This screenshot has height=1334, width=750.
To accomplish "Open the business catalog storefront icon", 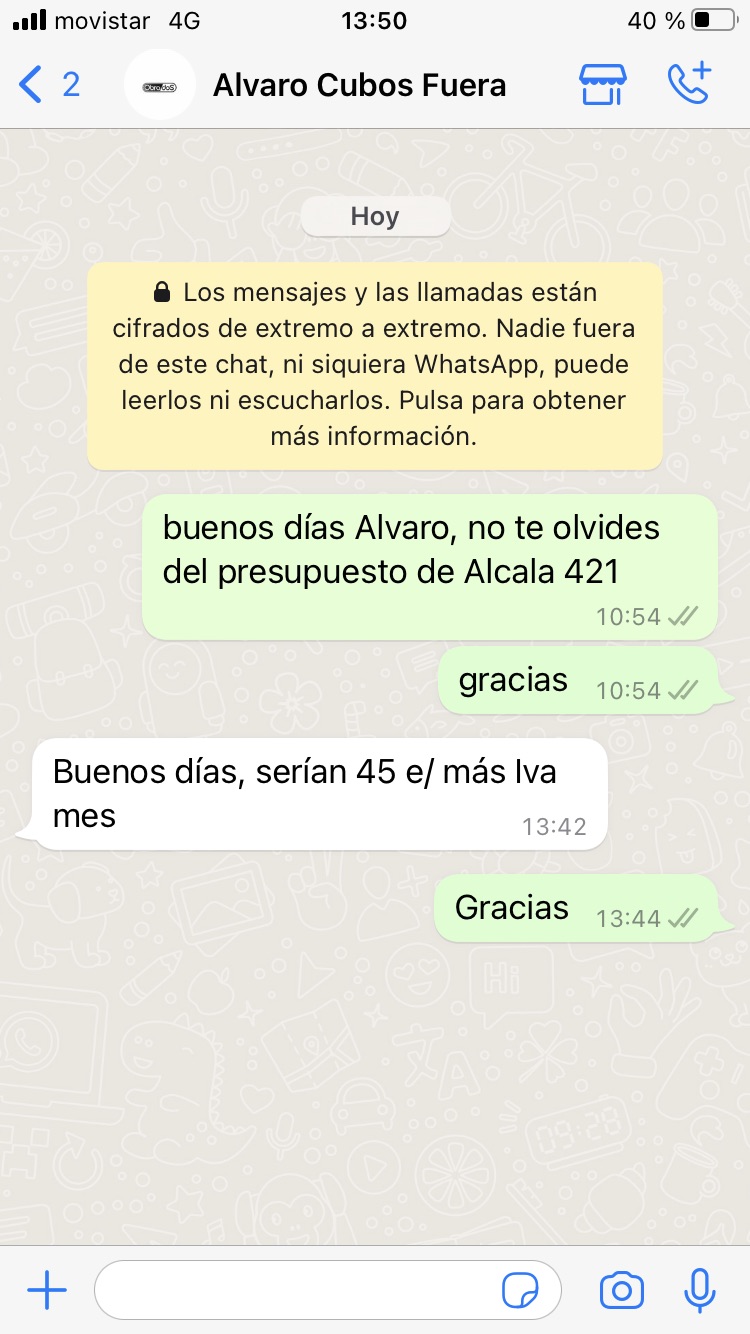I will 603,85.
